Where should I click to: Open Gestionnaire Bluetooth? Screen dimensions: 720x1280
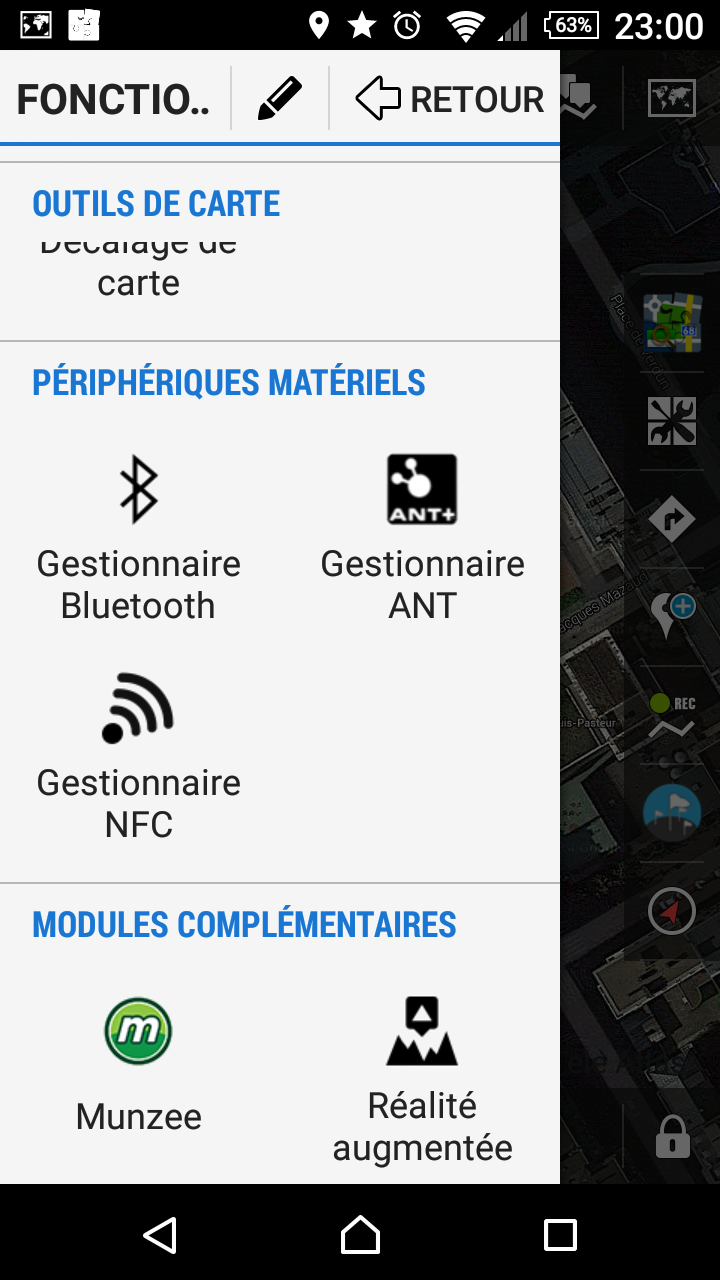tap(139, 540)
